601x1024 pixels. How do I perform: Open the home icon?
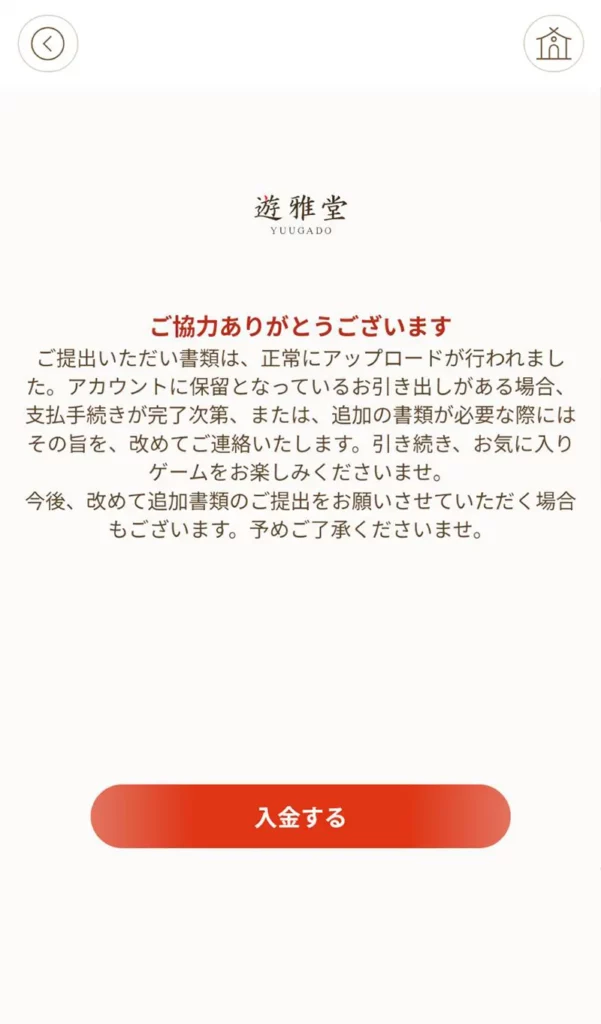tap(553, 44)
